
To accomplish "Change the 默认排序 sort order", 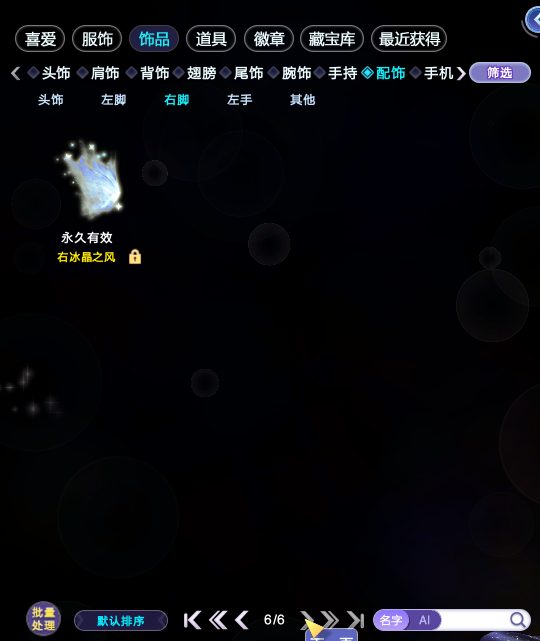I will [121, 621].
